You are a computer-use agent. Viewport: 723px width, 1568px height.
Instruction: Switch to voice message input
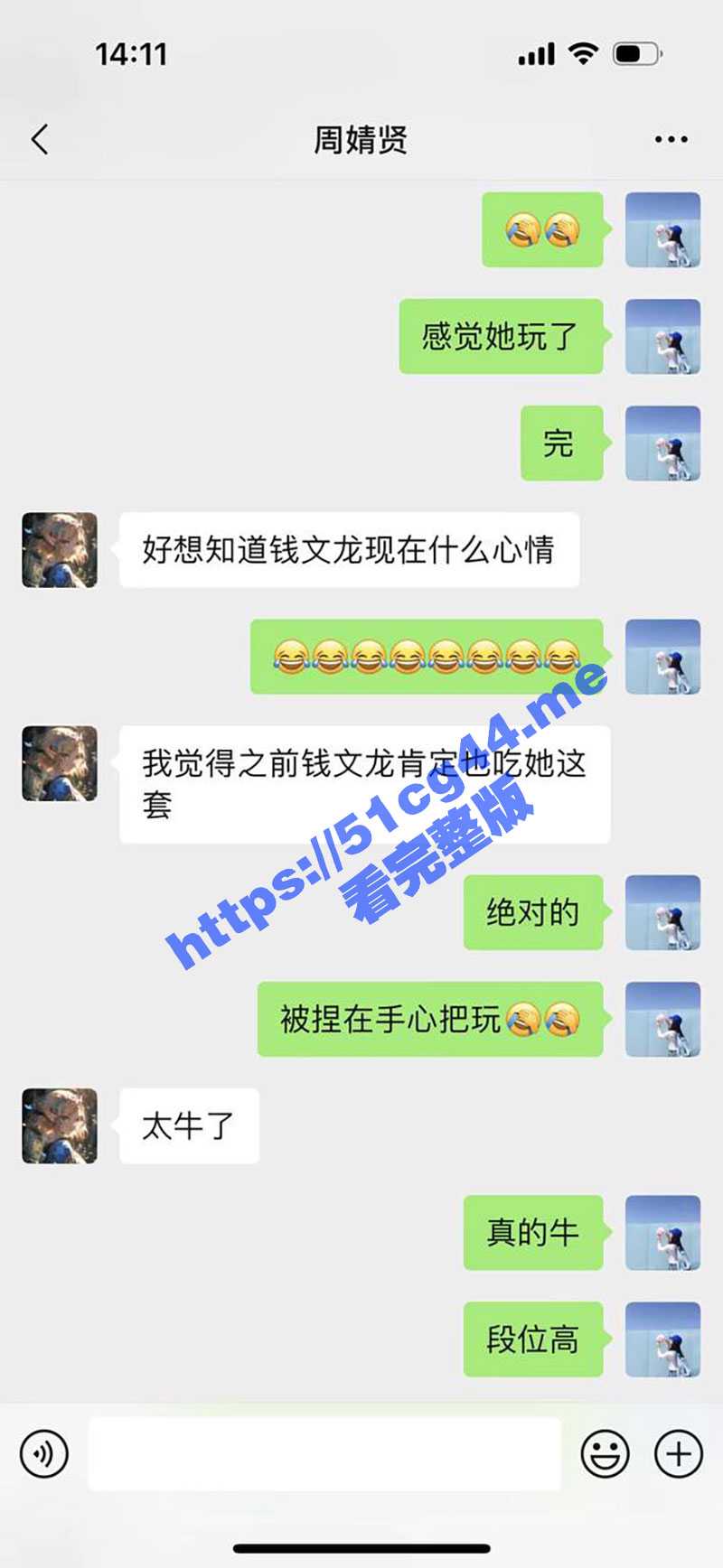coord(44,1453)
